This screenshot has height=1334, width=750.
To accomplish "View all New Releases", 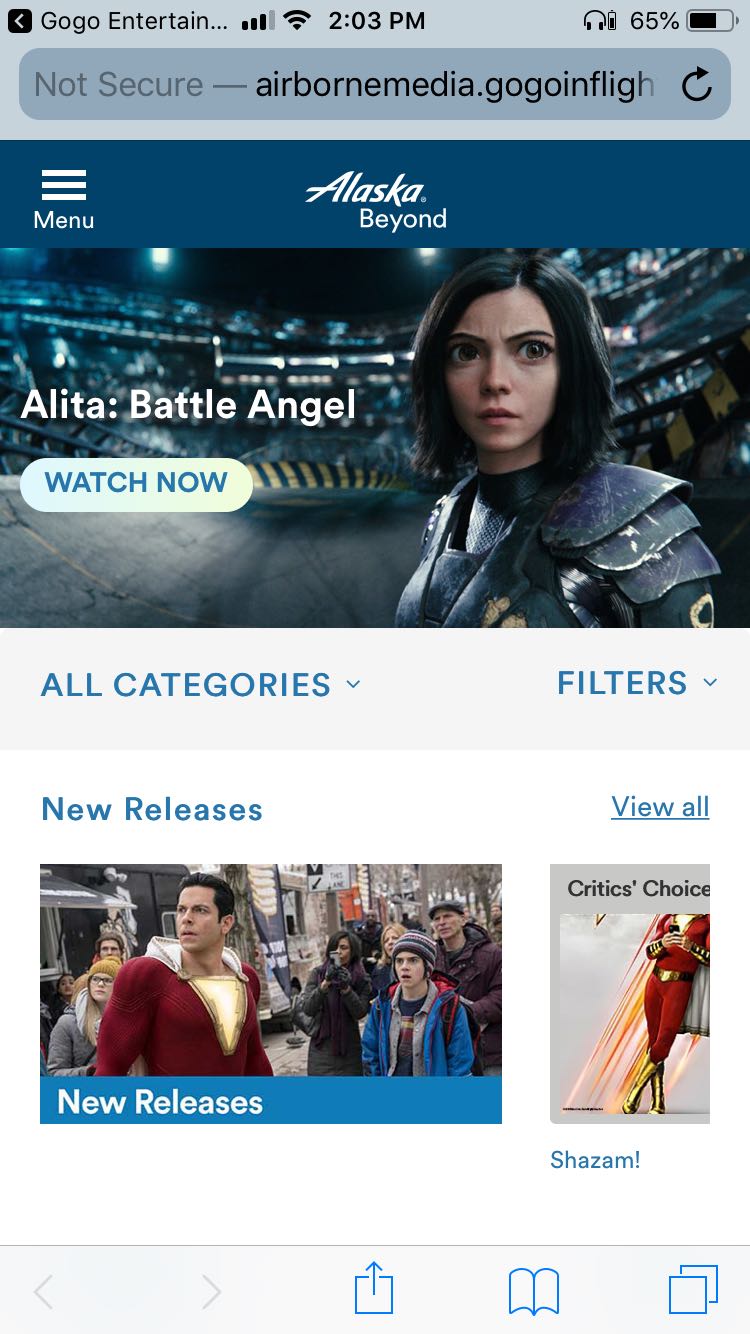I will (x=660, y=807).
